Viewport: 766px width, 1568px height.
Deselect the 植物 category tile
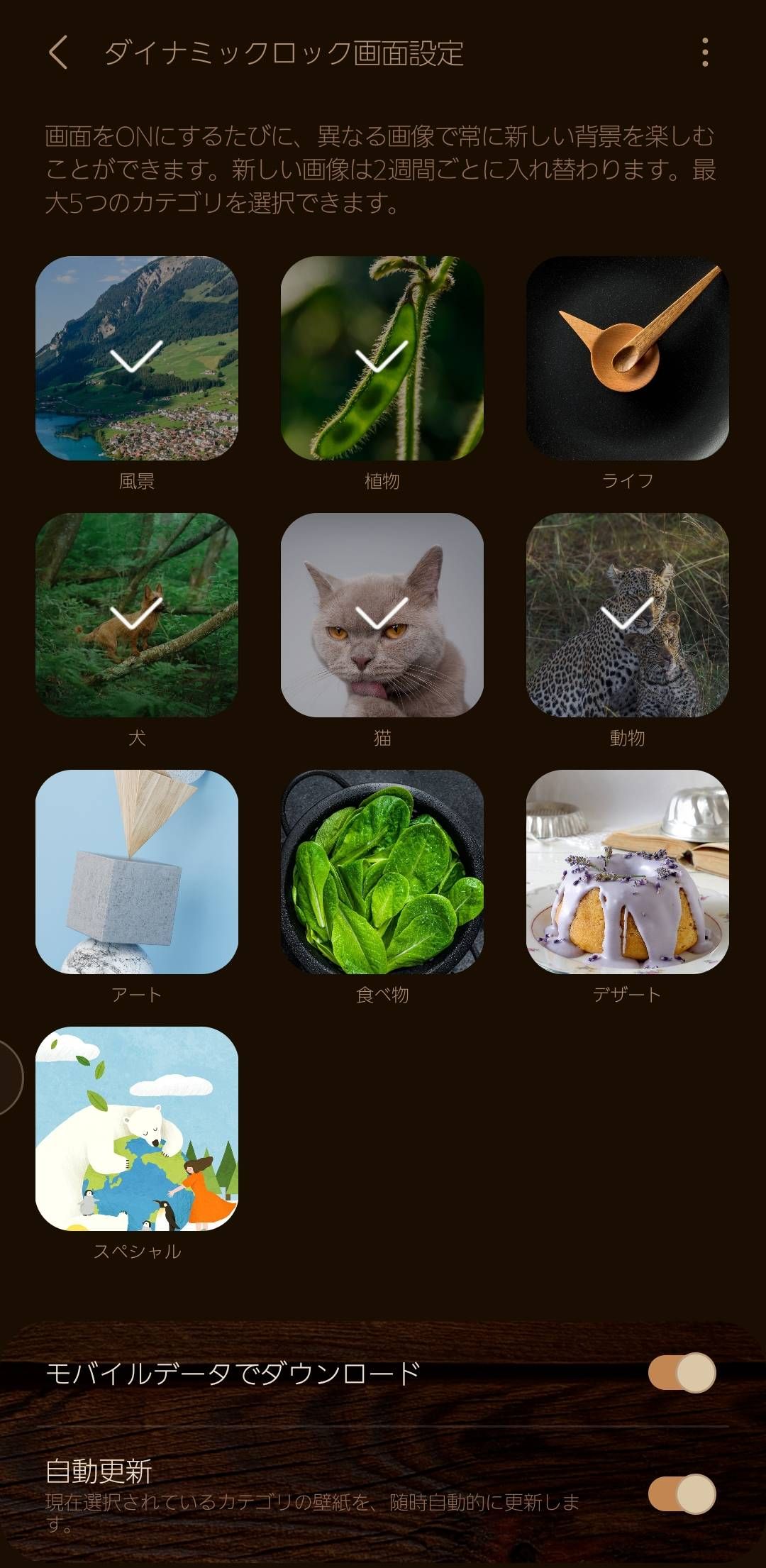[x=382, y=358]
